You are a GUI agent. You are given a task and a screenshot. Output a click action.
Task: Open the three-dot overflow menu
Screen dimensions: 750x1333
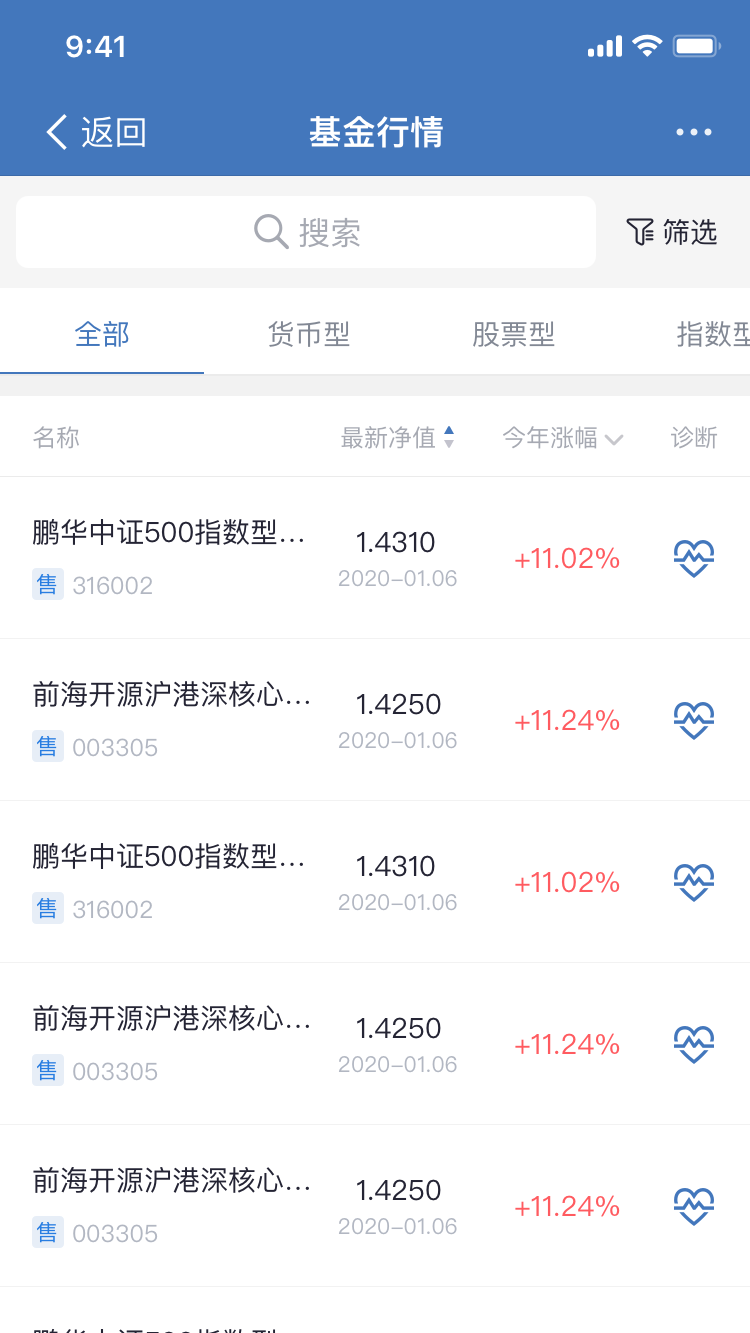(694, 132)
